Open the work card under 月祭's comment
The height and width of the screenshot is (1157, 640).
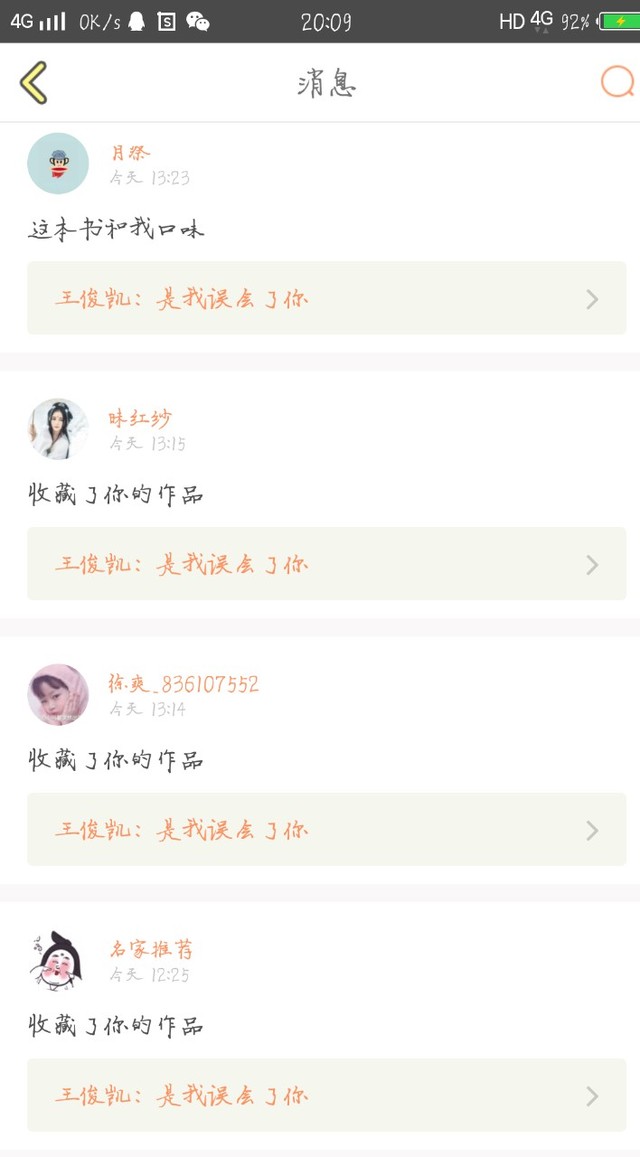click(326, 298)
